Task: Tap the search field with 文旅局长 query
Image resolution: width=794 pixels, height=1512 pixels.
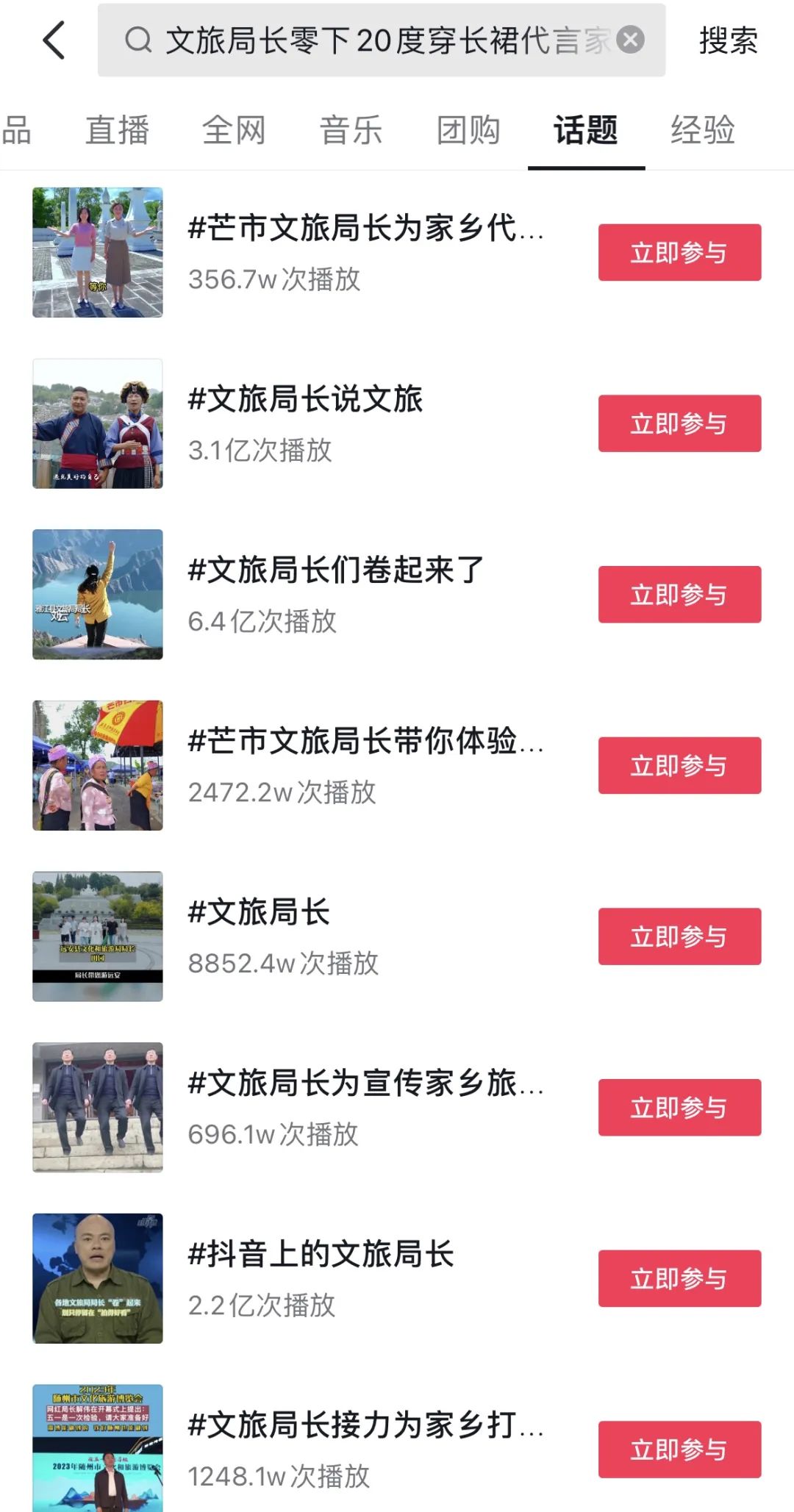Action: [x=368, y=40]
